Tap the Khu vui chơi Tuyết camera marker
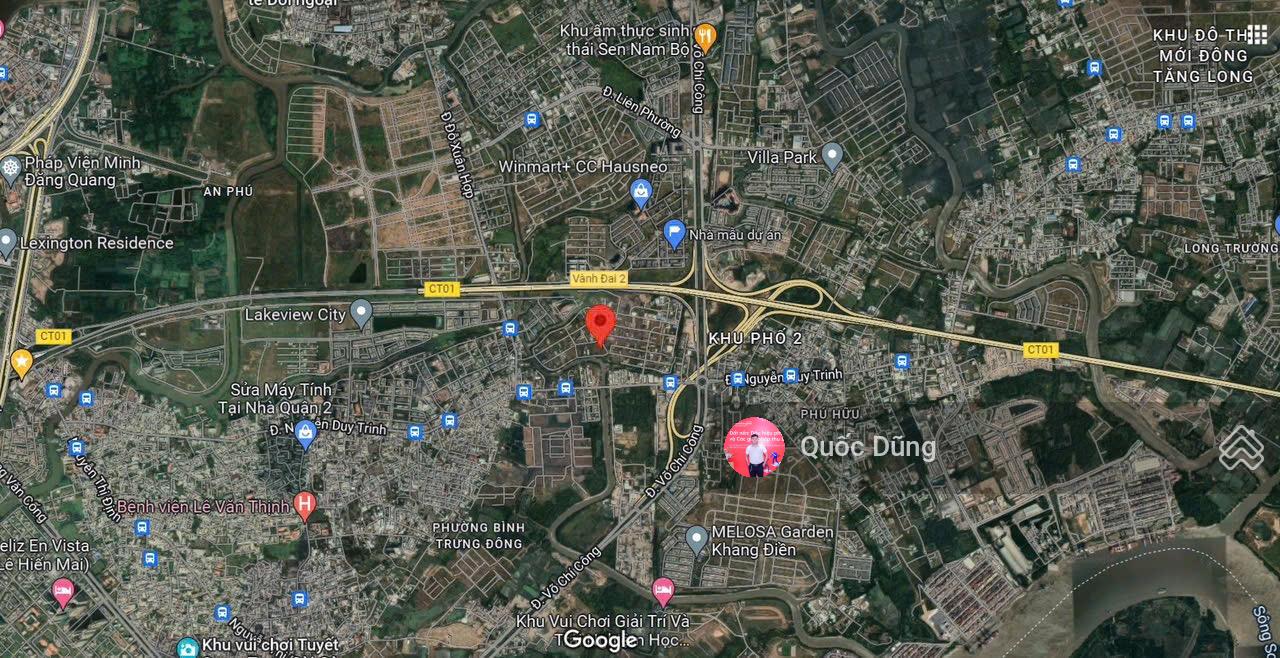 187,647
